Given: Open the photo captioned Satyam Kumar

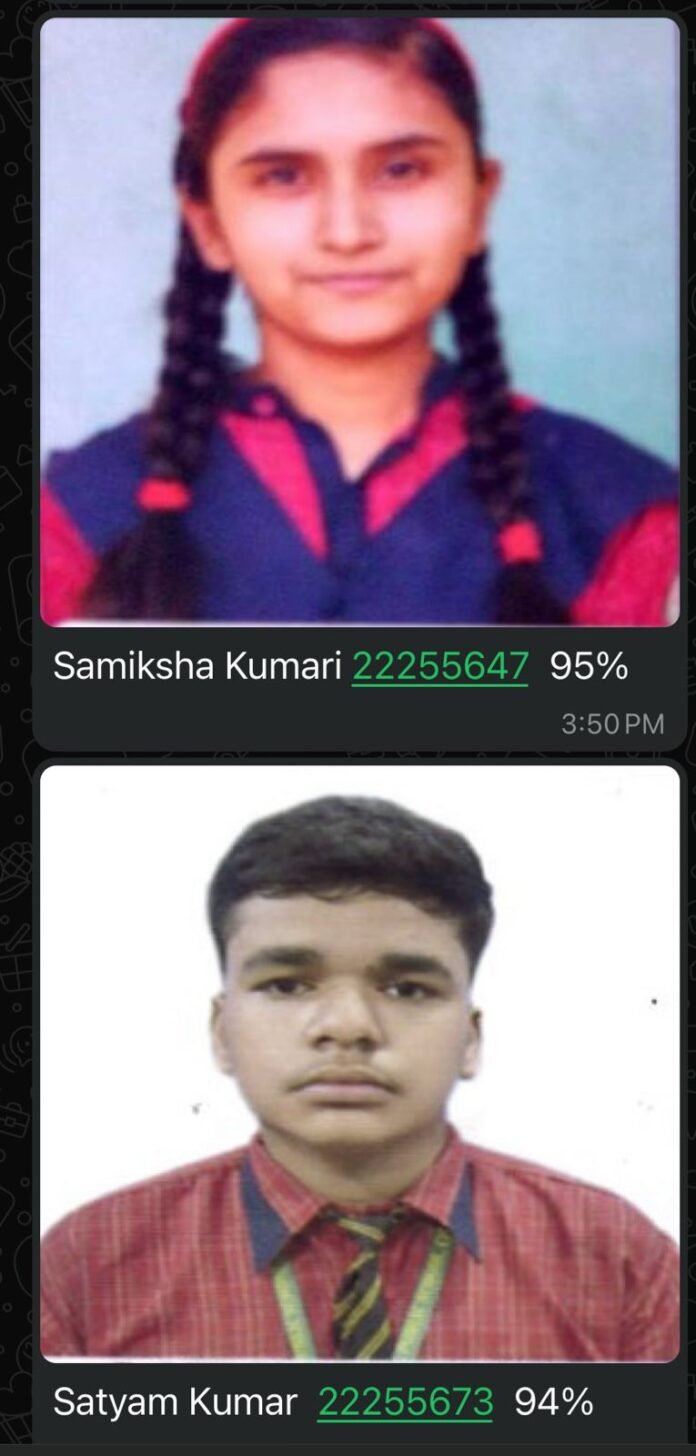Looking at the screenshot, I should (x=360, y=1063).
